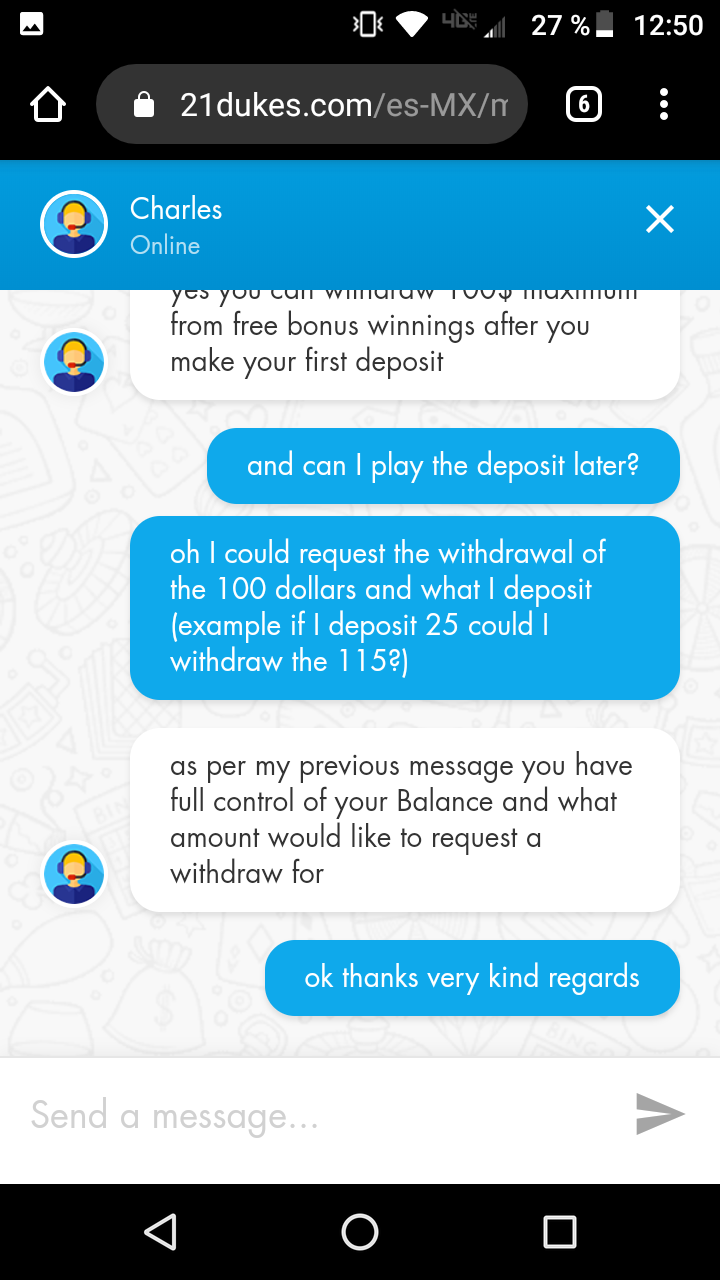Open recent apps from navigation bar

tap(560, 1232)
